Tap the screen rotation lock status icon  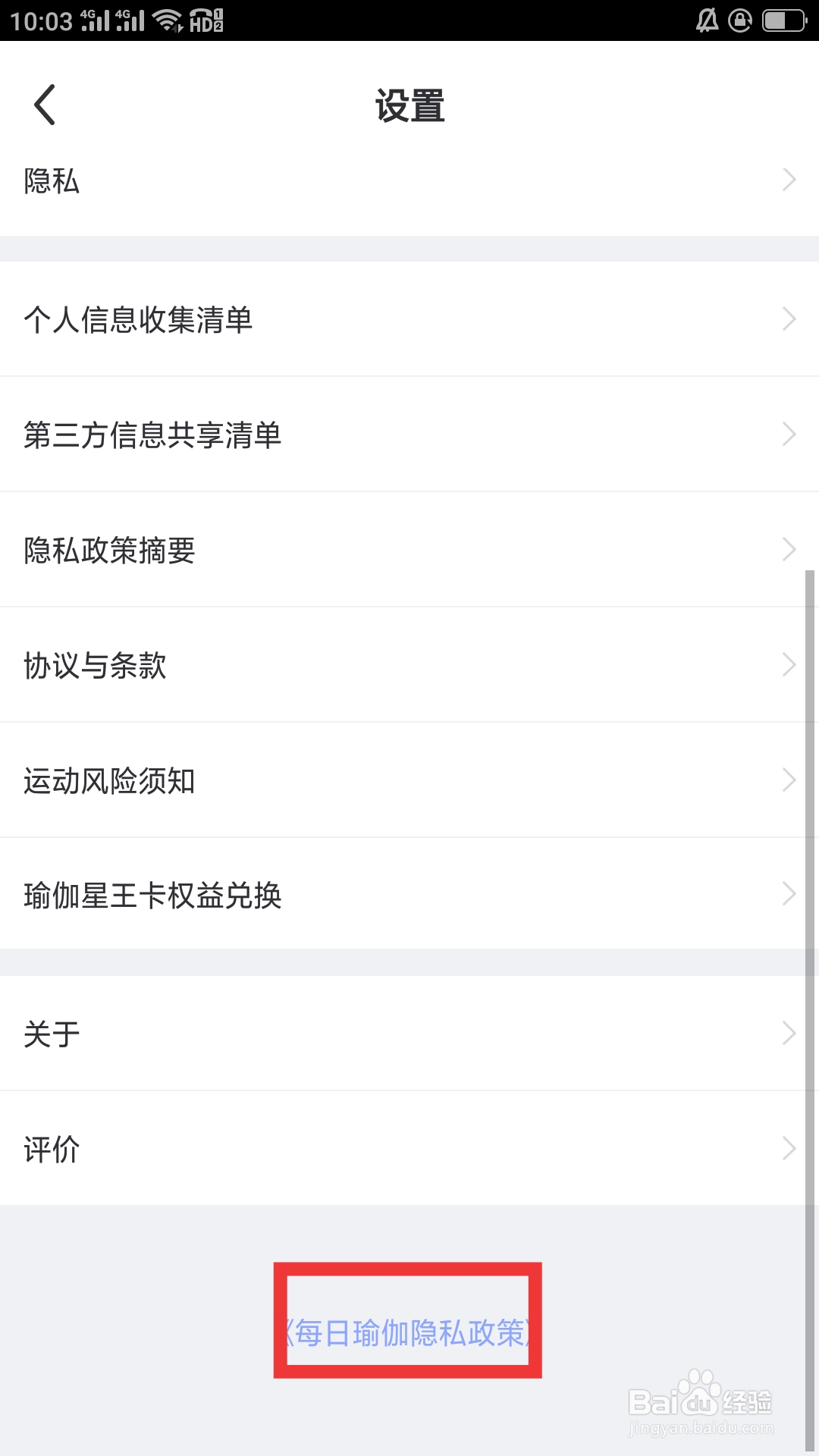click(x=739, y=20)
